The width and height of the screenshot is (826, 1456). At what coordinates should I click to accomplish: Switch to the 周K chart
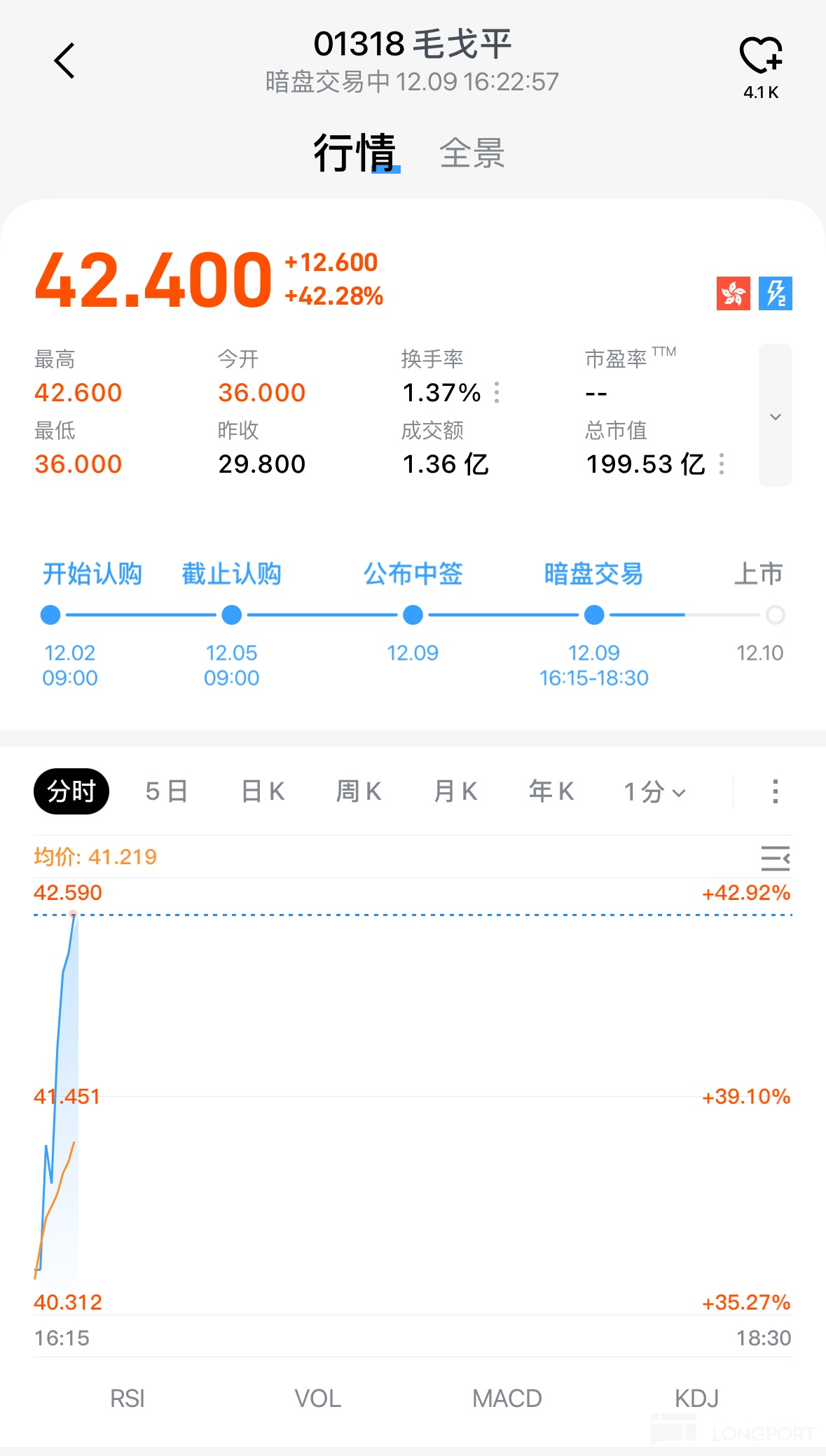359,791
